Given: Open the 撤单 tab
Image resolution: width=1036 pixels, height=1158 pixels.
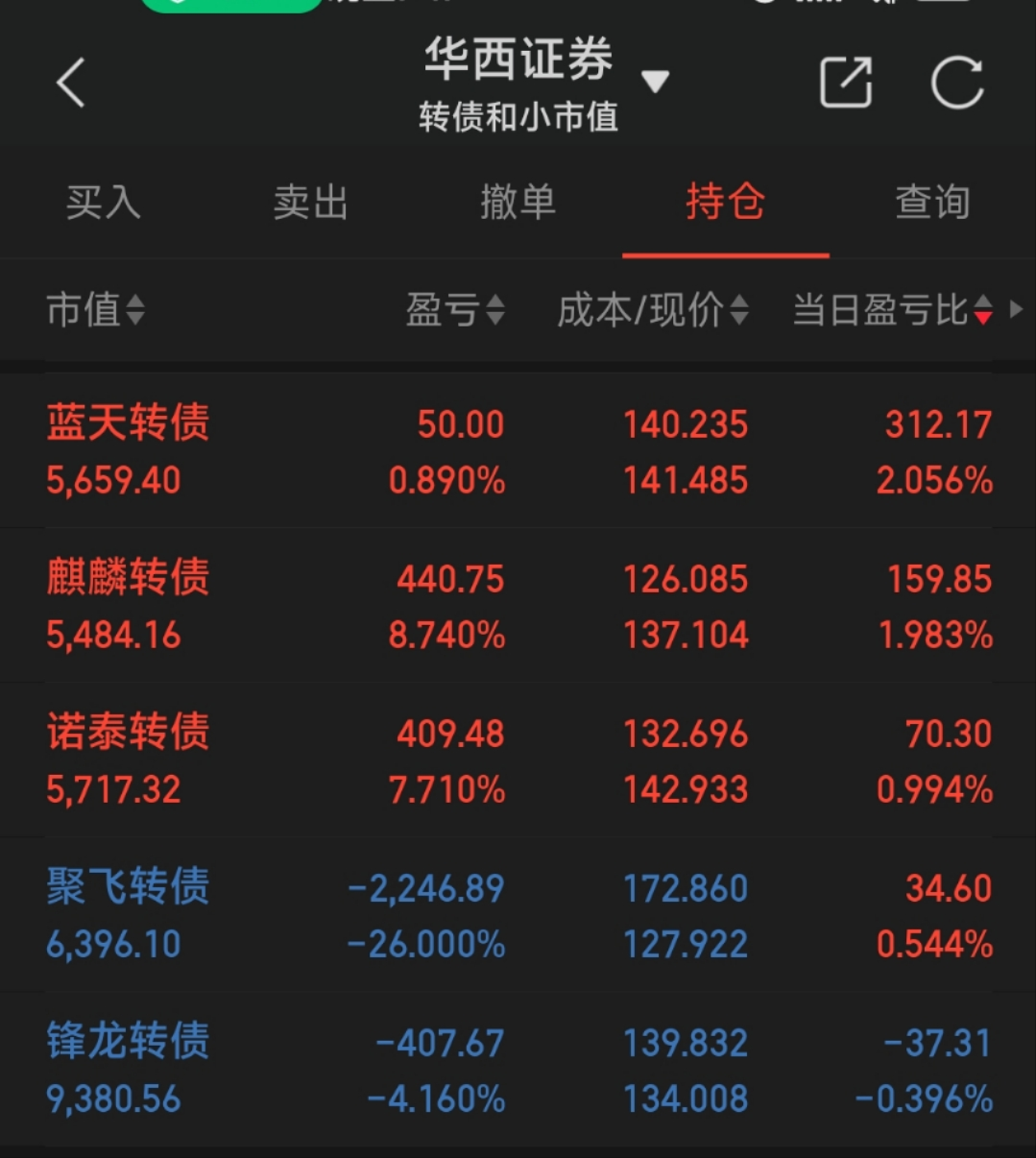Looking at the screenshot, I should click(518, 203).
